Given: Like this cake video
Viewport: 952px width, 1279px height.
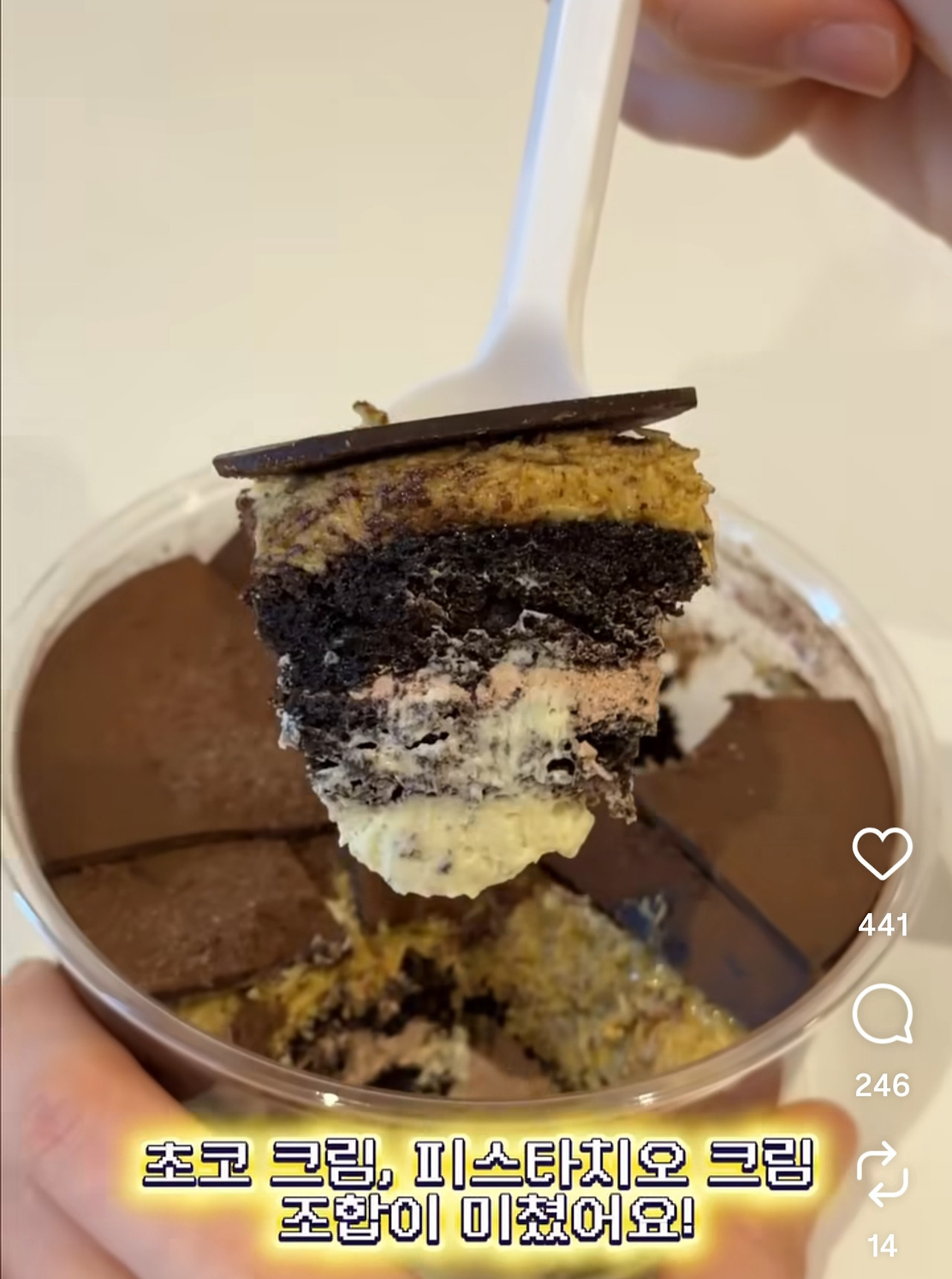Looking at the screenshot, I should pyautogui.click(x=882, y=854).
